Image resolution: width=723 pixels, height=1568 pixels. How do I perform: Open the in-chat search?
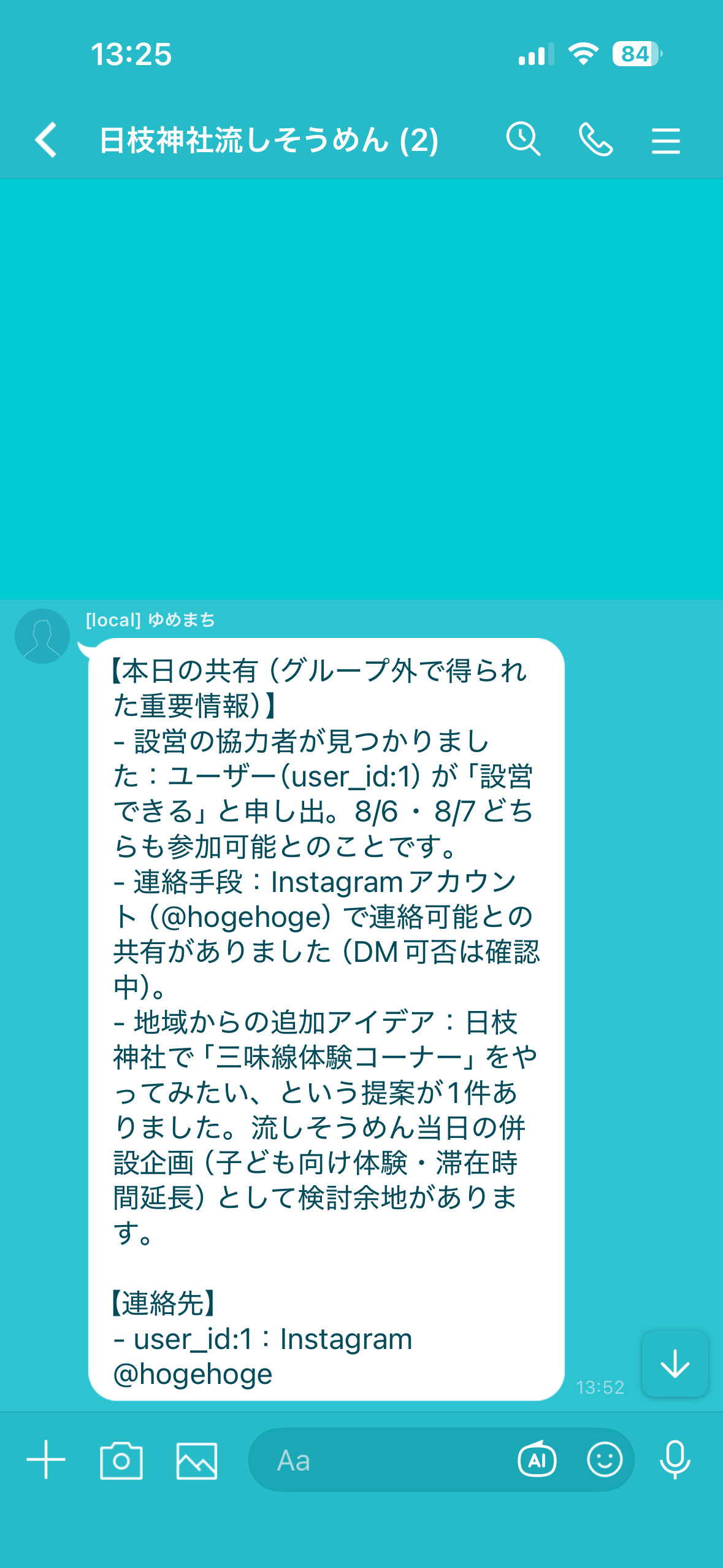[522, 140]
